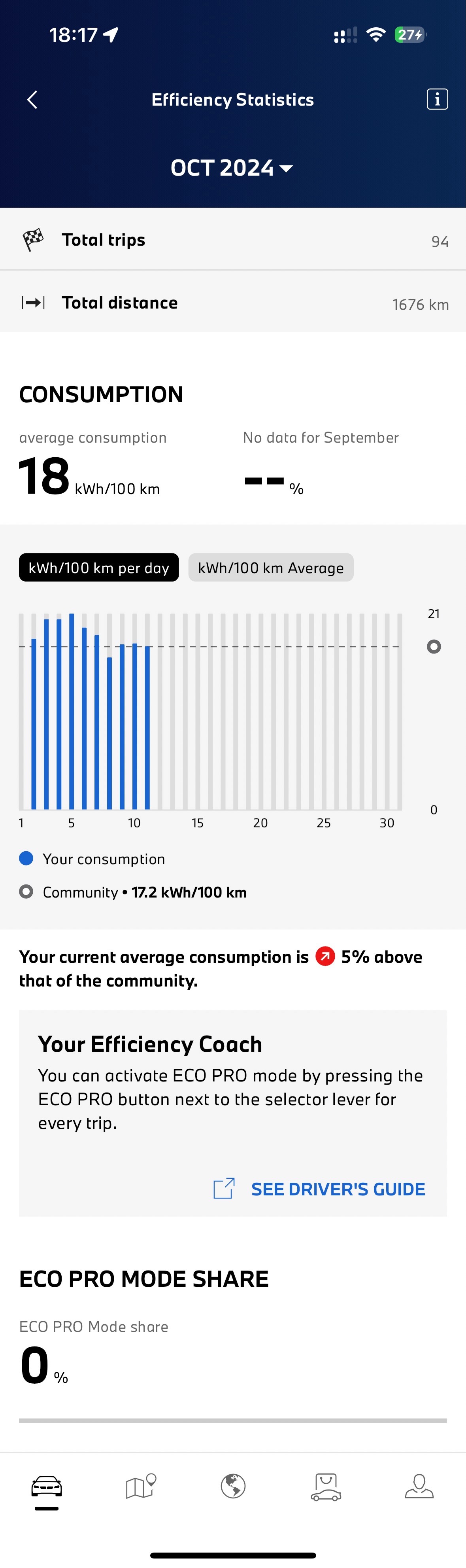This screenshot has width=466, height=1568.
Task: Open the info icon in header
Action: click(x=437, y=99)
